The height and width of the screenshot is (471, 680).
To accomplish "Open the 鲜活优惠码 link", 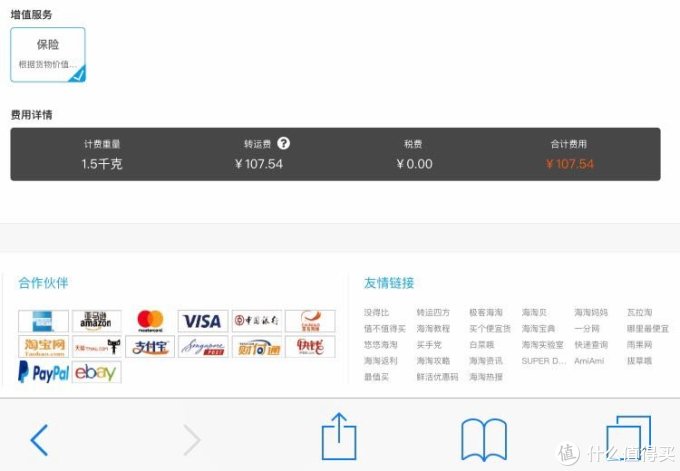I will [x=437, y=377].
